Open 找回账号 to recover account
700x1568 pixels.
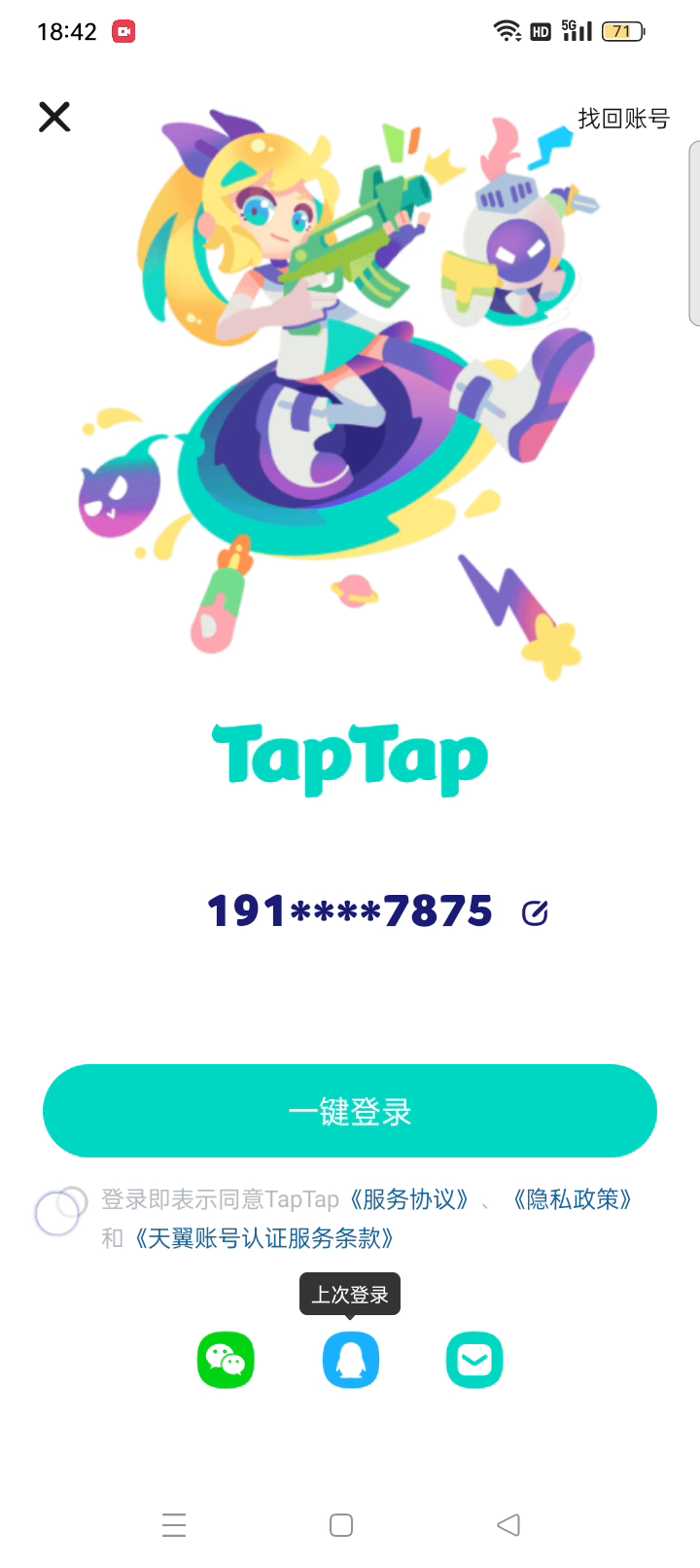pyautogui.click(x=623, y=119)
